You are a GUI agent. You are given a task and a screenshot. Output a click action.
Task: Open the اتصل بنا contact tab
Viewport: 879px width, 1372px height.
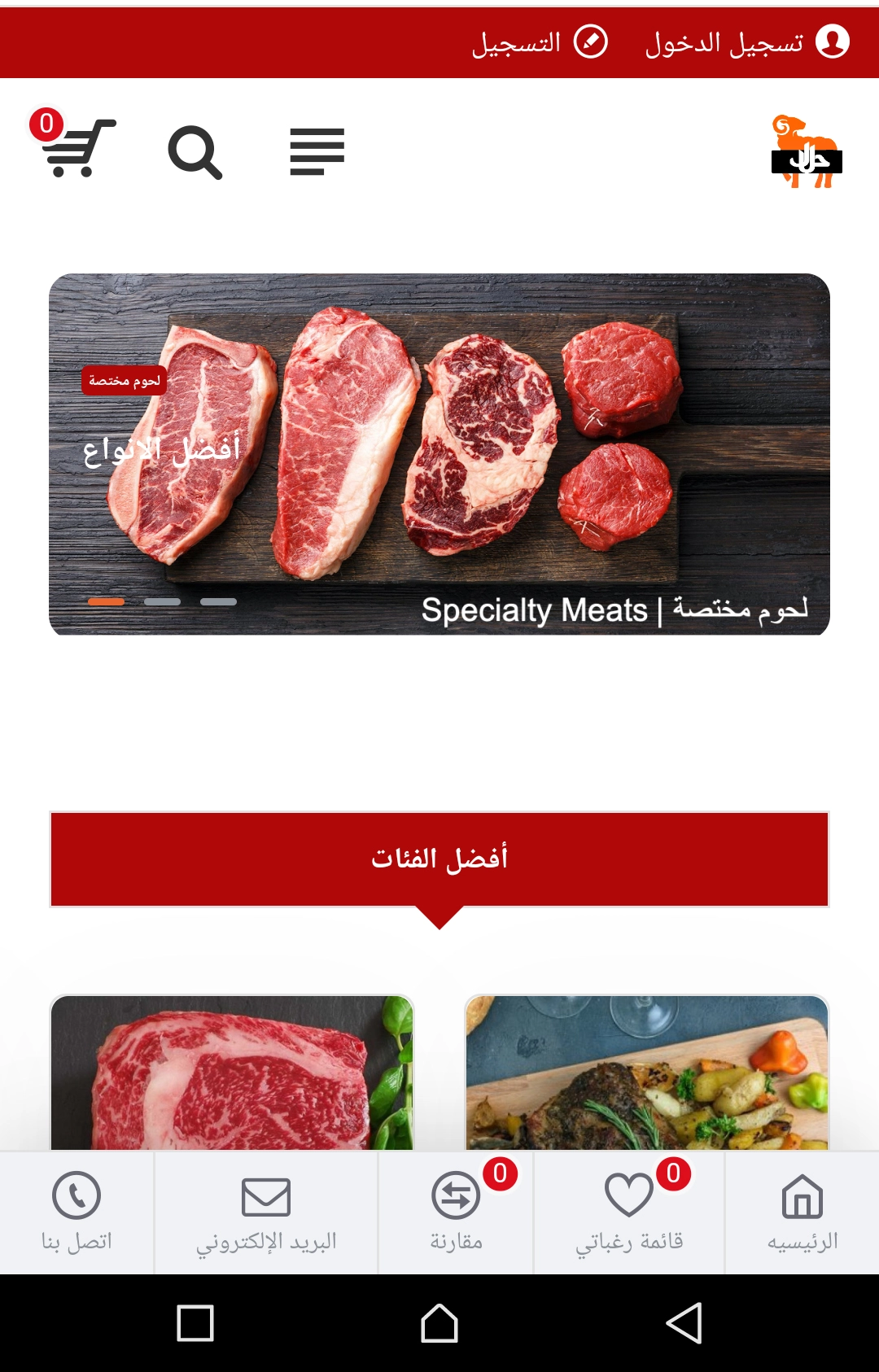[77, 1213]
